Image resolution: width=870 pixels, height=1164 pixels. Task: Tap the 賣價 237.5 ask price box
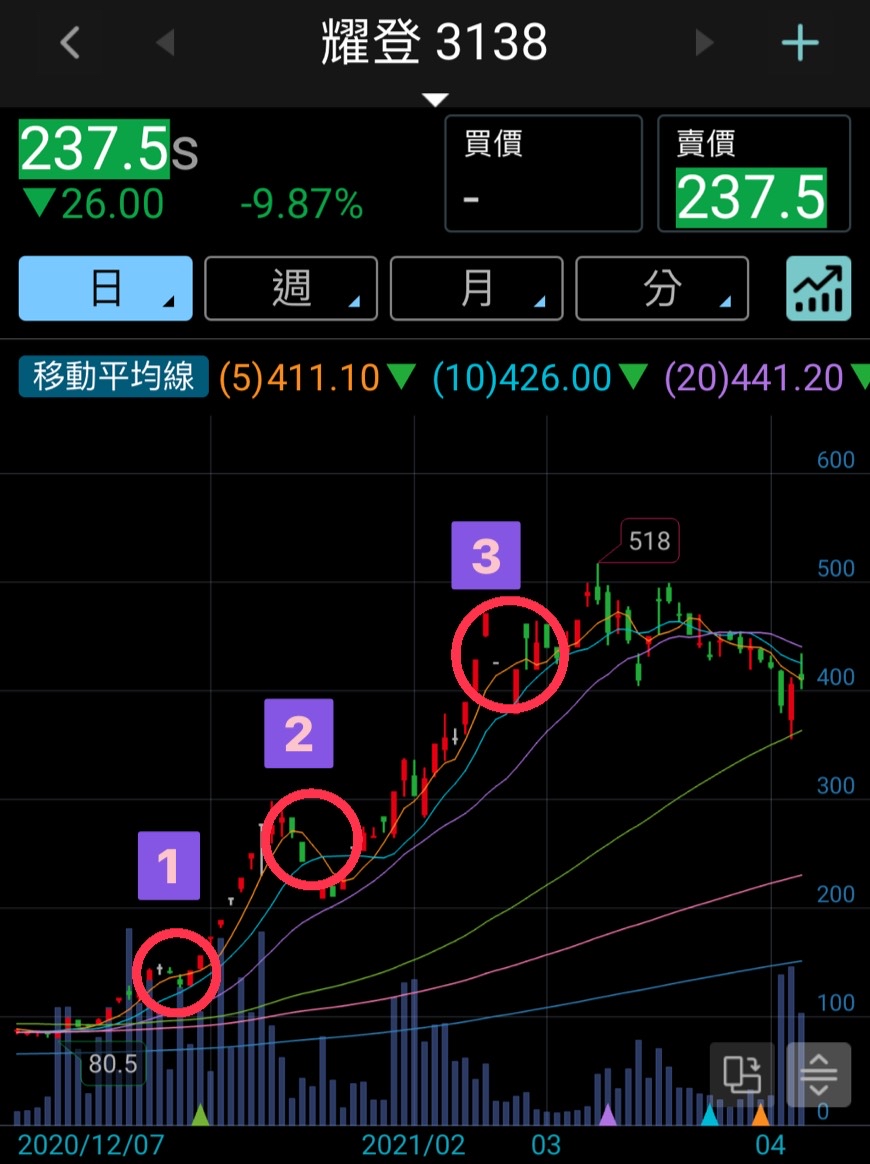point(753,173)
